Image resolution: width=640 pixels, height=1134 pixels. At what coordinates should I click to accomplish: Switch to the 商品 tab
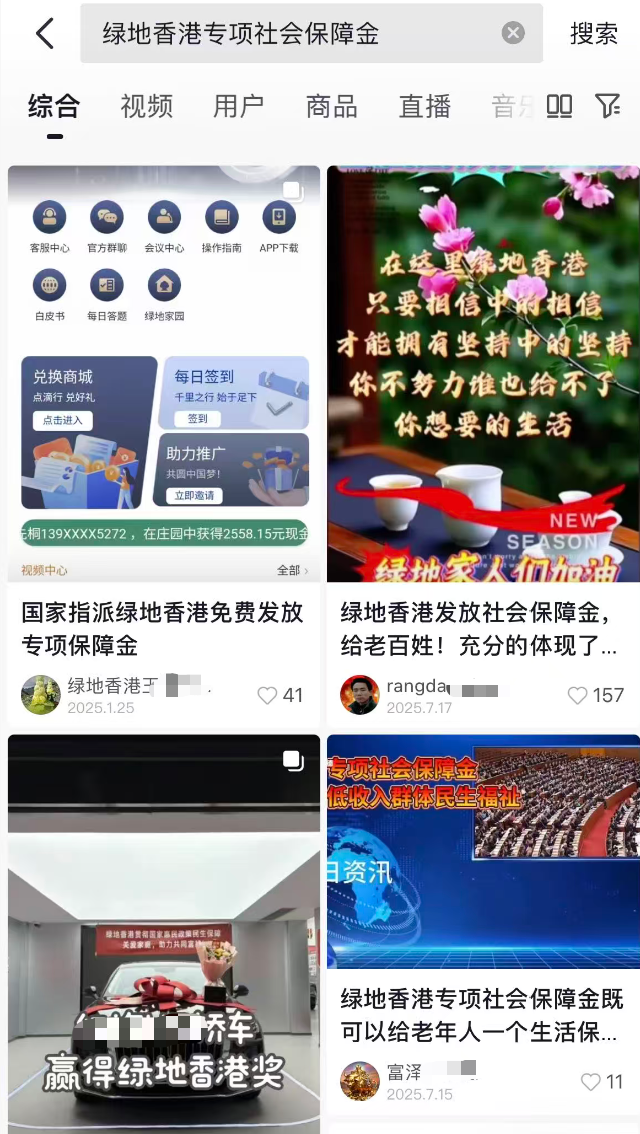coord(331,106)
